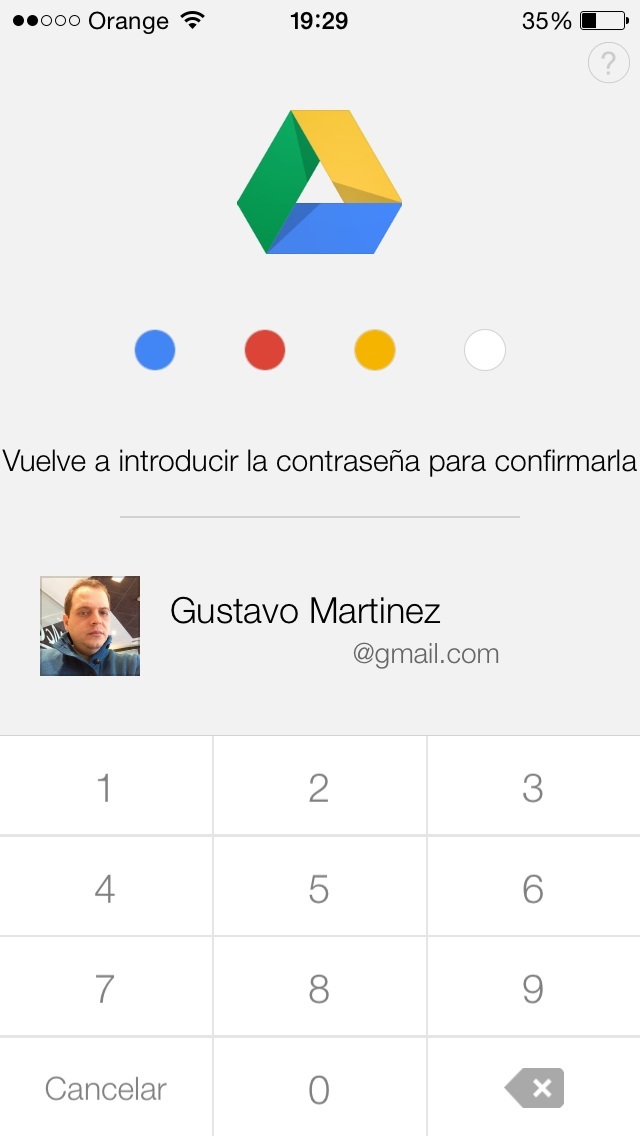Open the help question mark icon

click(x=608, y=63)
